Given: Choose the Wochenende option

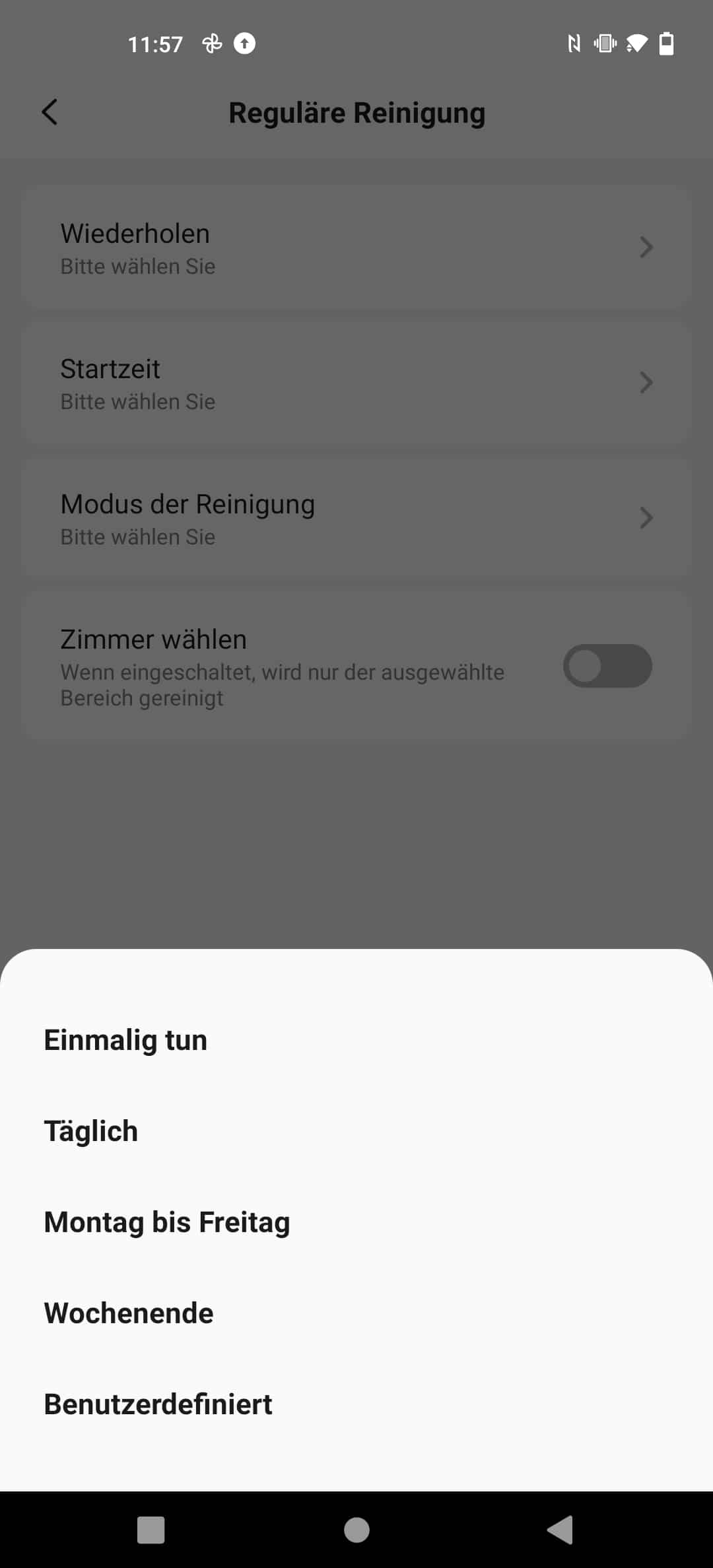Looking at the screenshot, I should (x=356, y=1313).
